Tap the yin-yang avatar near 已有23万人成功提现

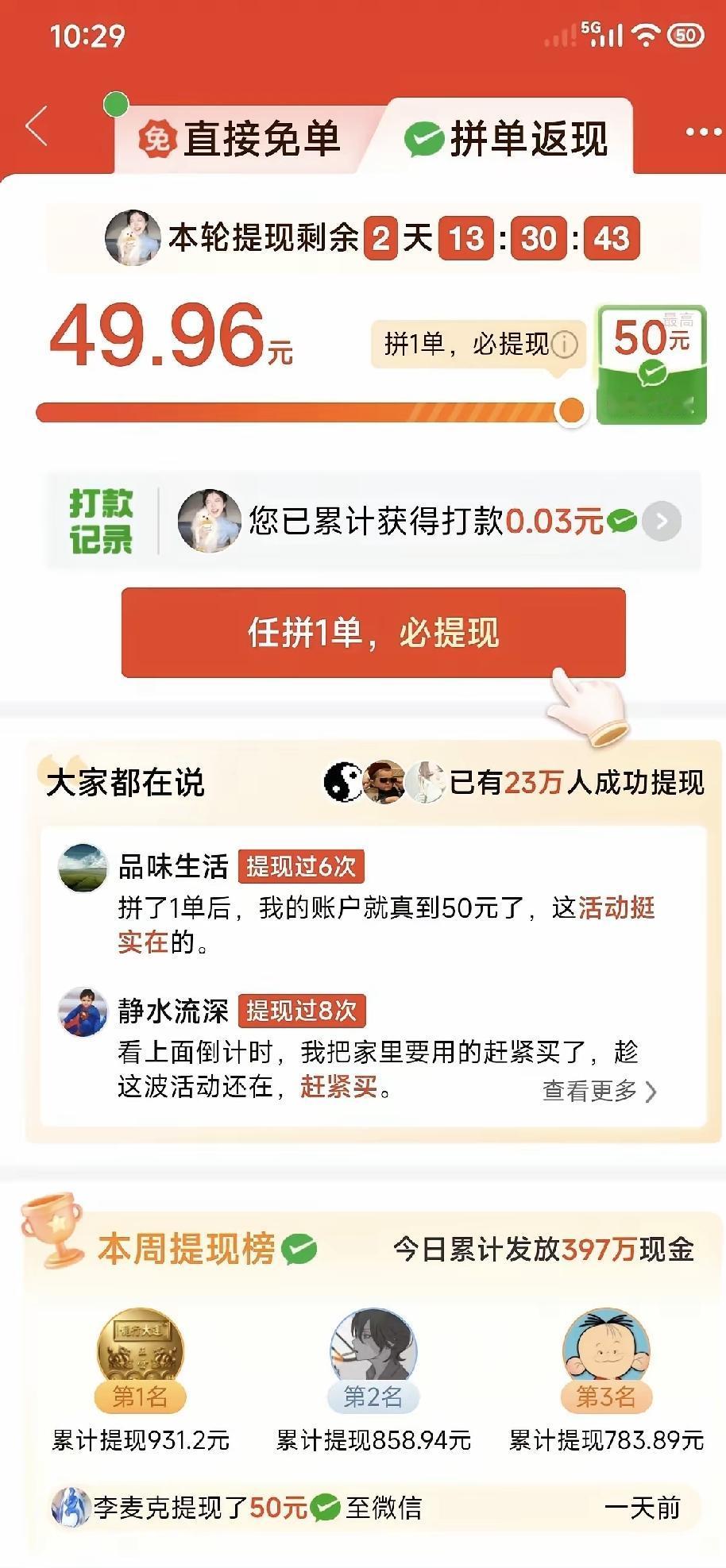point(342,780)
